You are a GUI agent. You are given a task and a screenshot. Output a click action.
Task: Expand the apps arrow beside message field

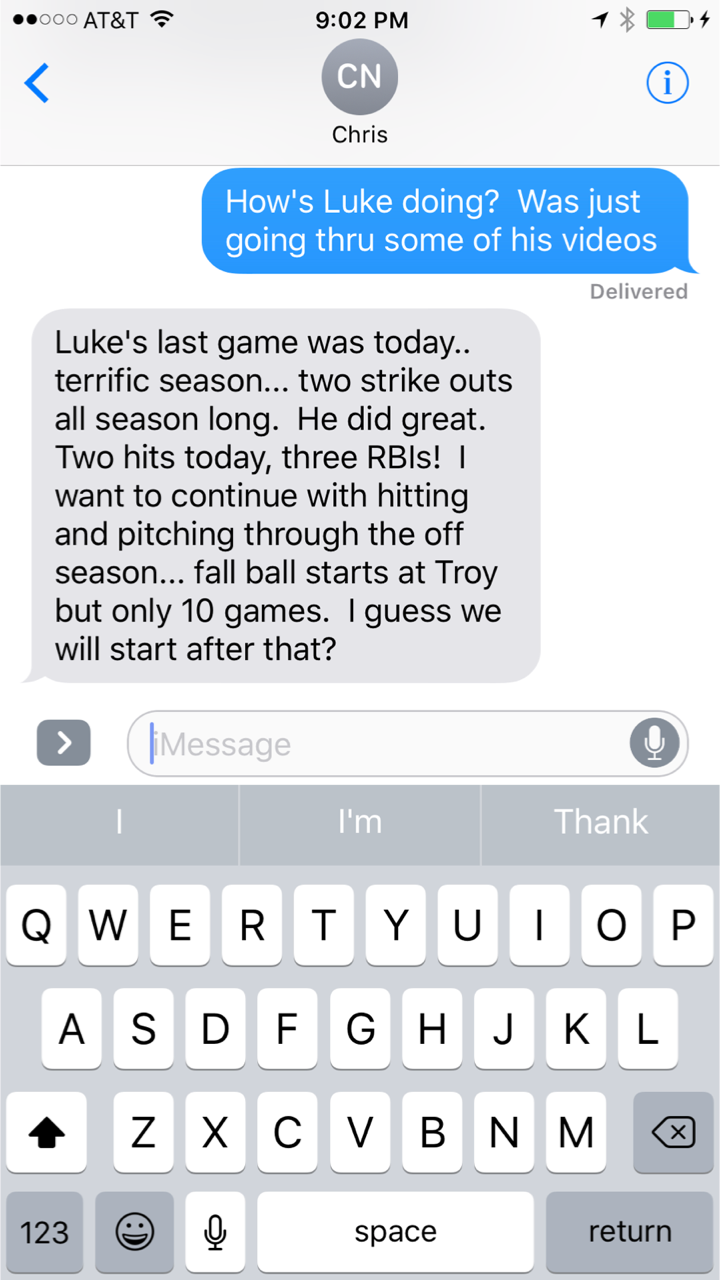pos(63,743)
